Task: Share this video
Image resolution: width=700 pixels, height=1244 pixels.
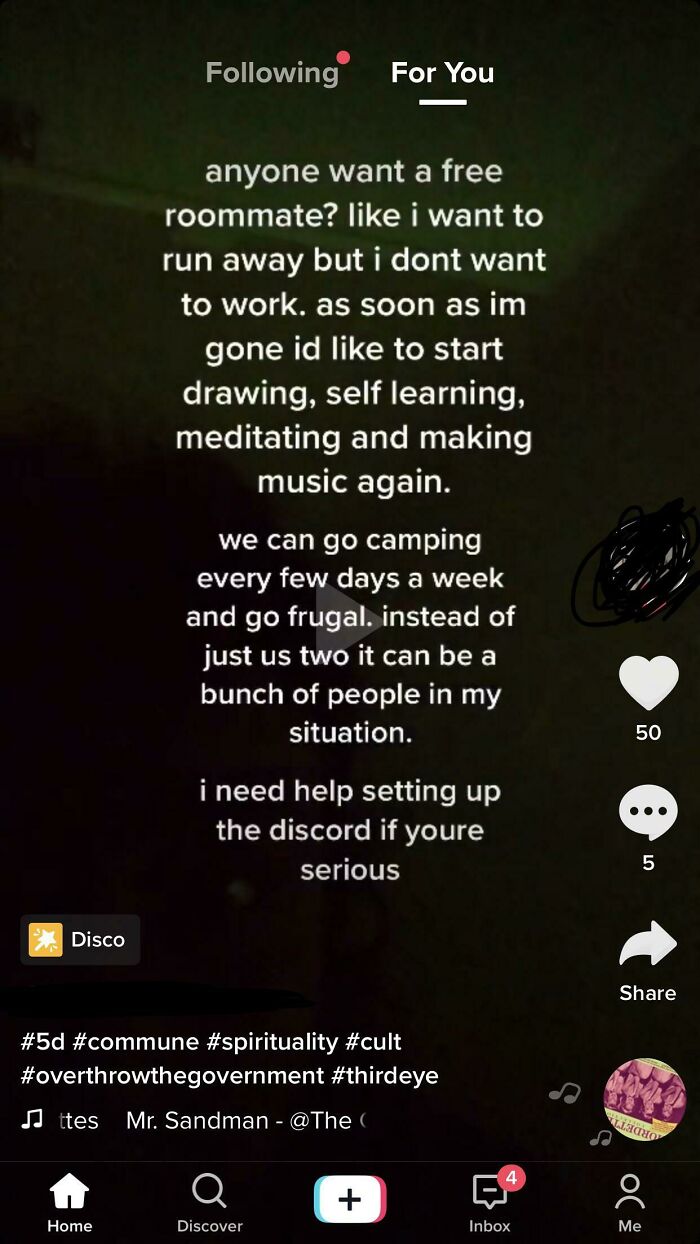Action: click(x=648, y=947)
